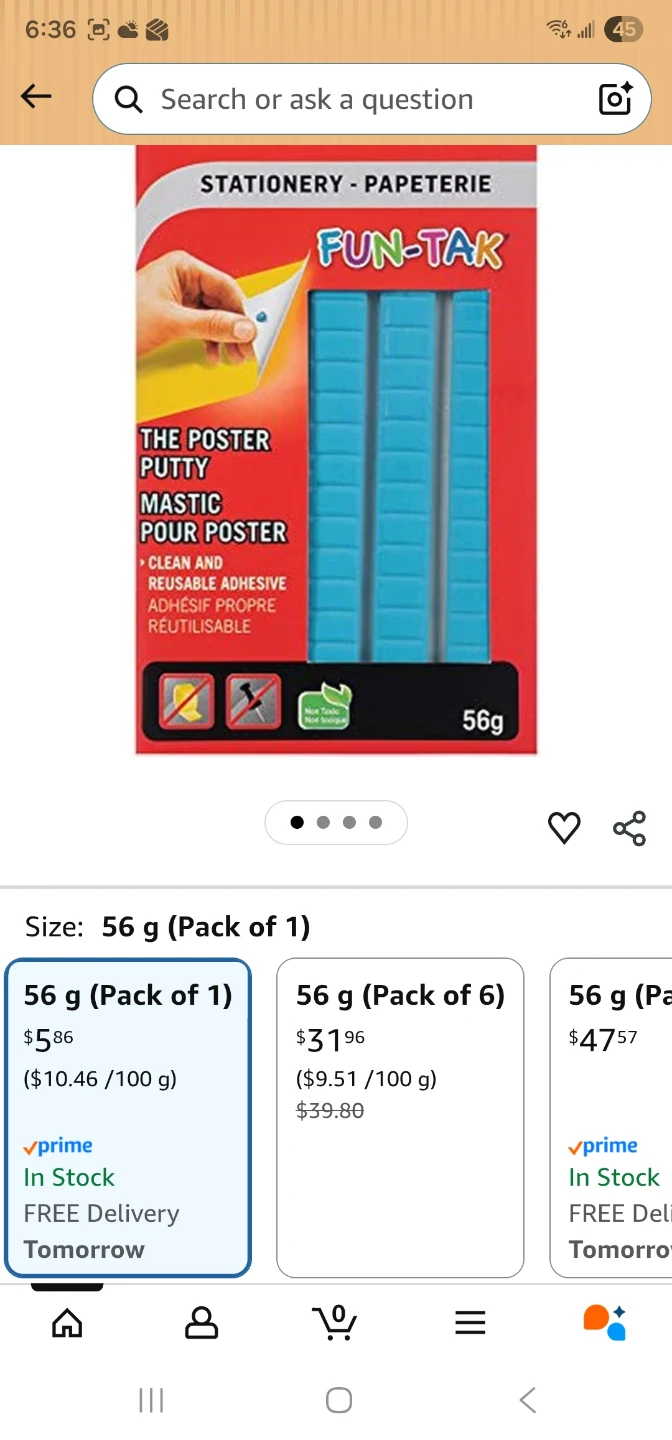Share this product
Screen dimensions: 672x1440
click(629, 829)
